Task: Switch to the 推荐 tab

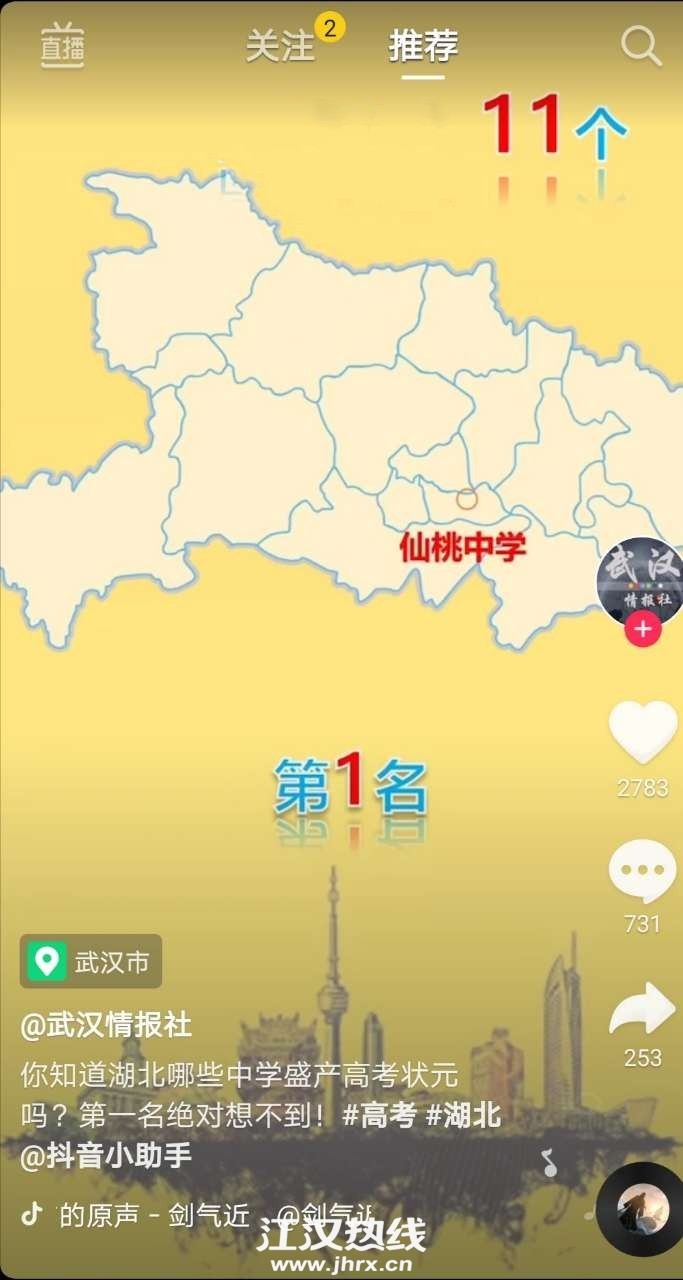Action: point(423,46)
